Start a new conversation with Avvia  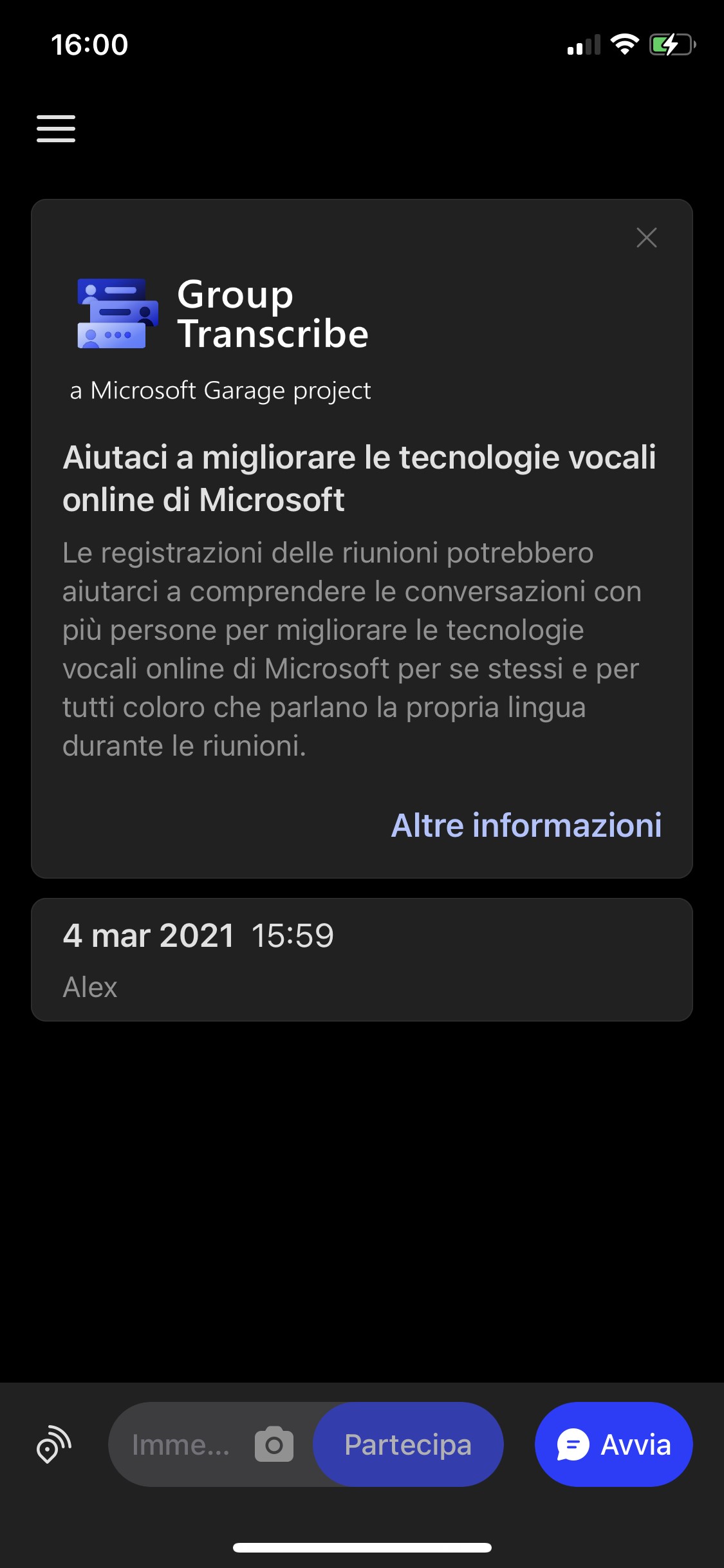tap(613, 1444)
